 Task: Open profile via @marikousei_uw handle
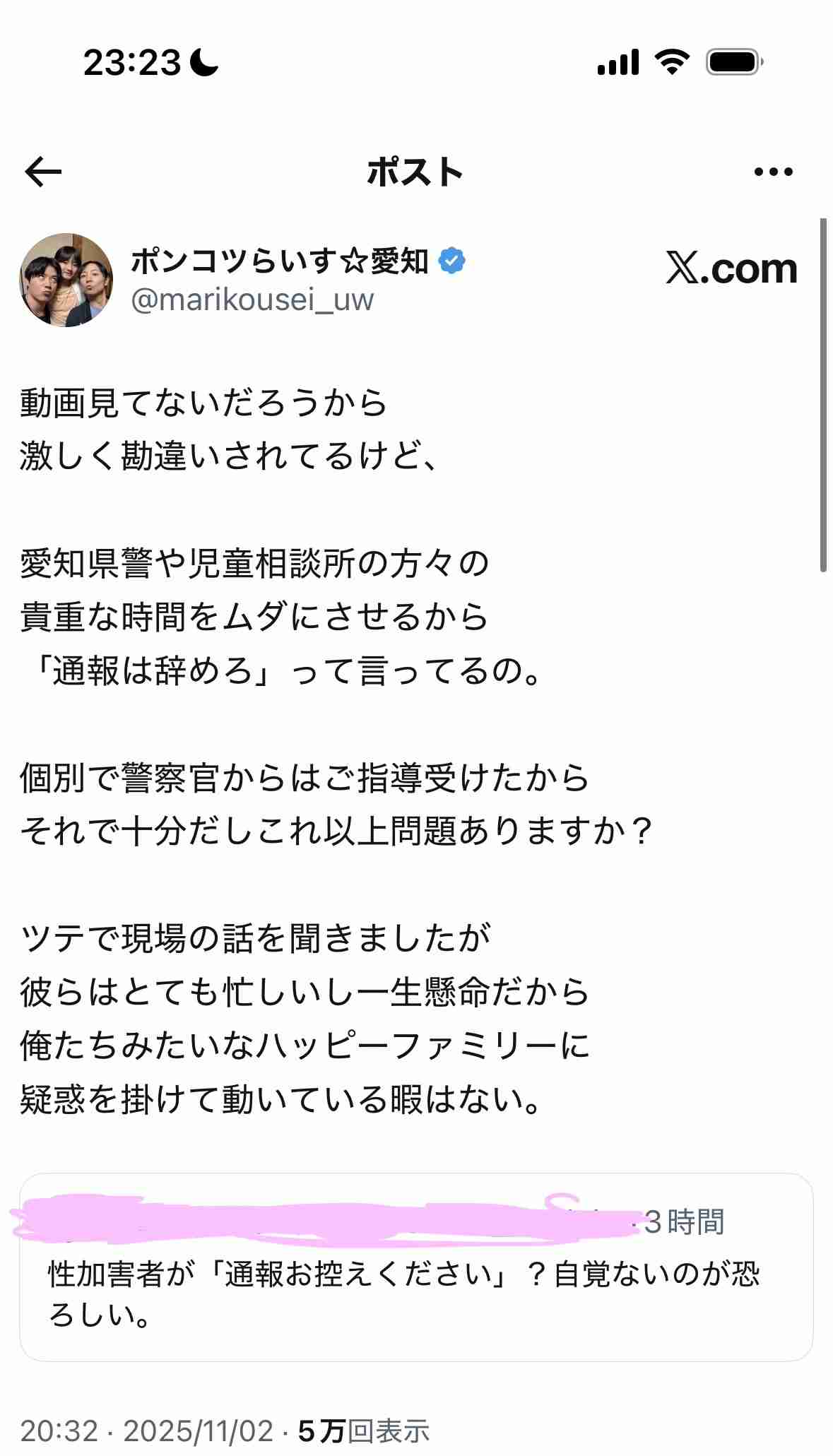click(252, 301)
